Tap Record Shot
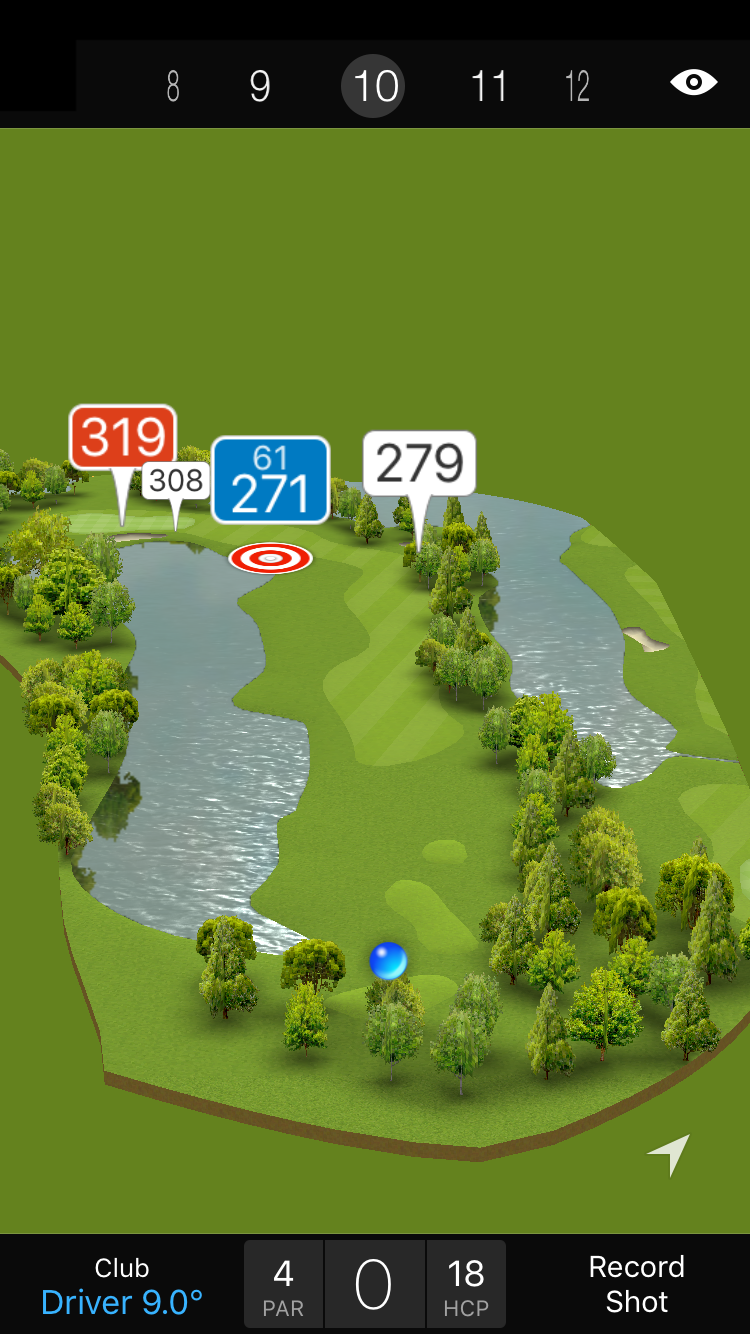This screenshot has height=1334, width=750. coord(636,1284)
